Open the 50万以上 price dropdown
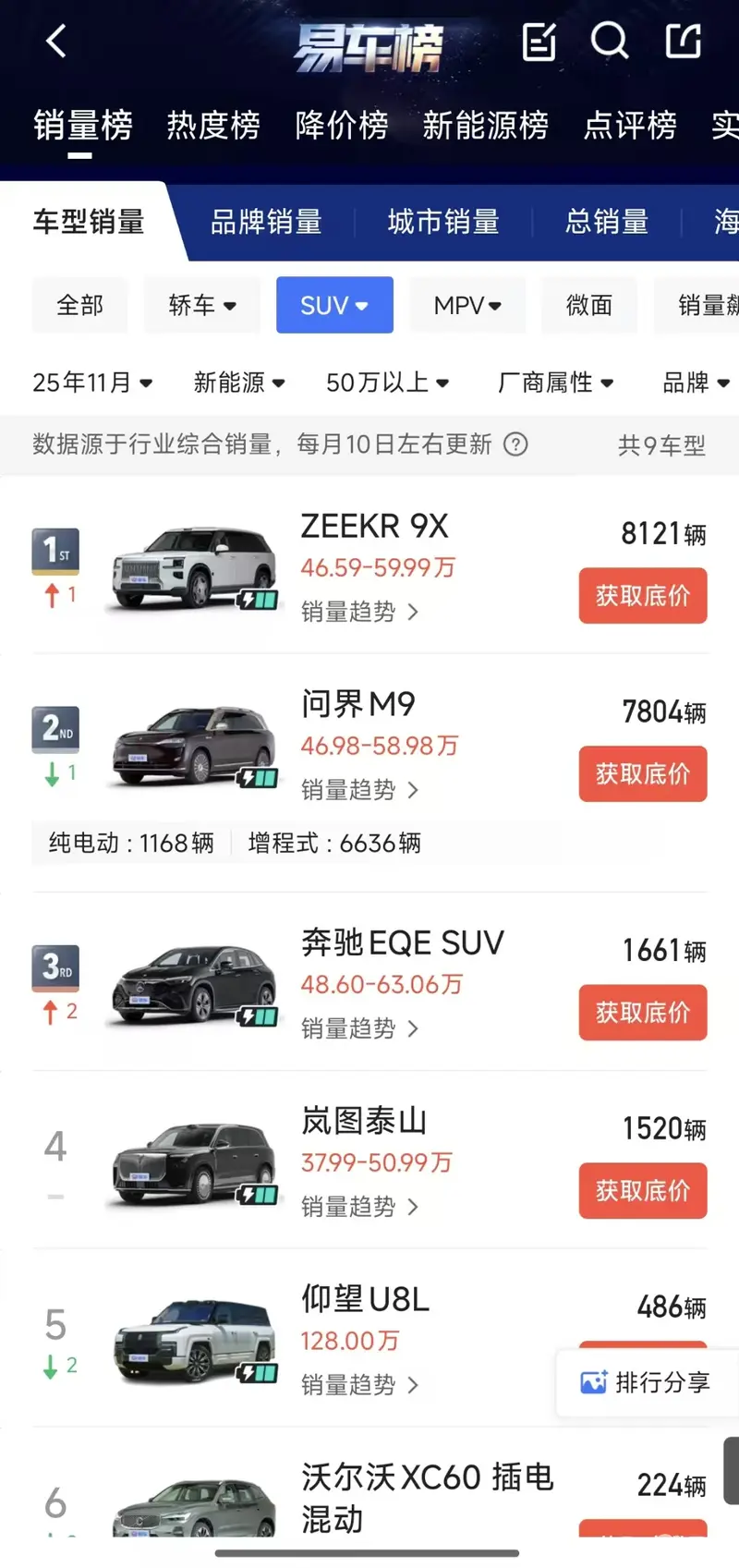Screen dimensions: 739x1568 [387, 383]
